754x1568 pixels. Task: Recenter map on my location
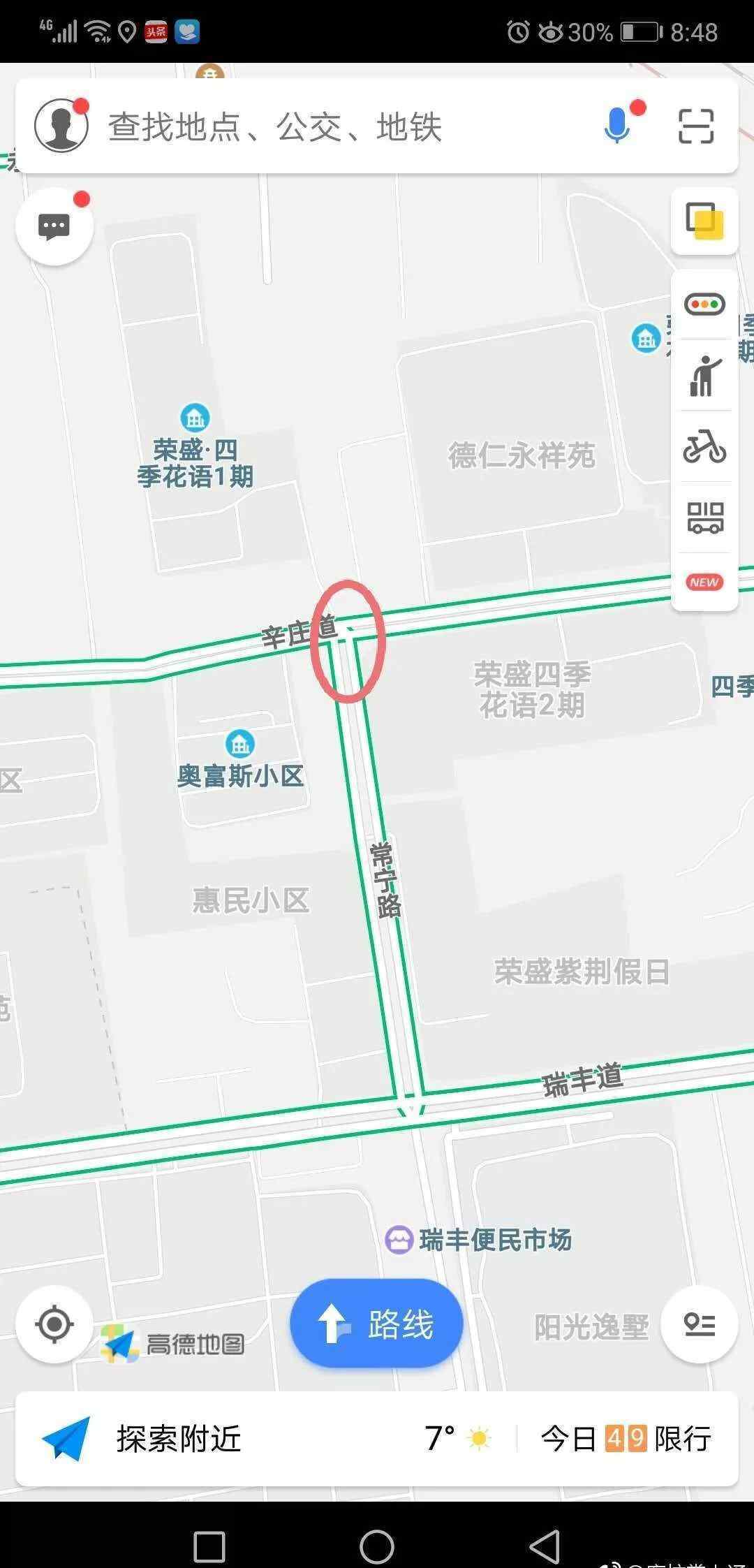(54, 1324)
